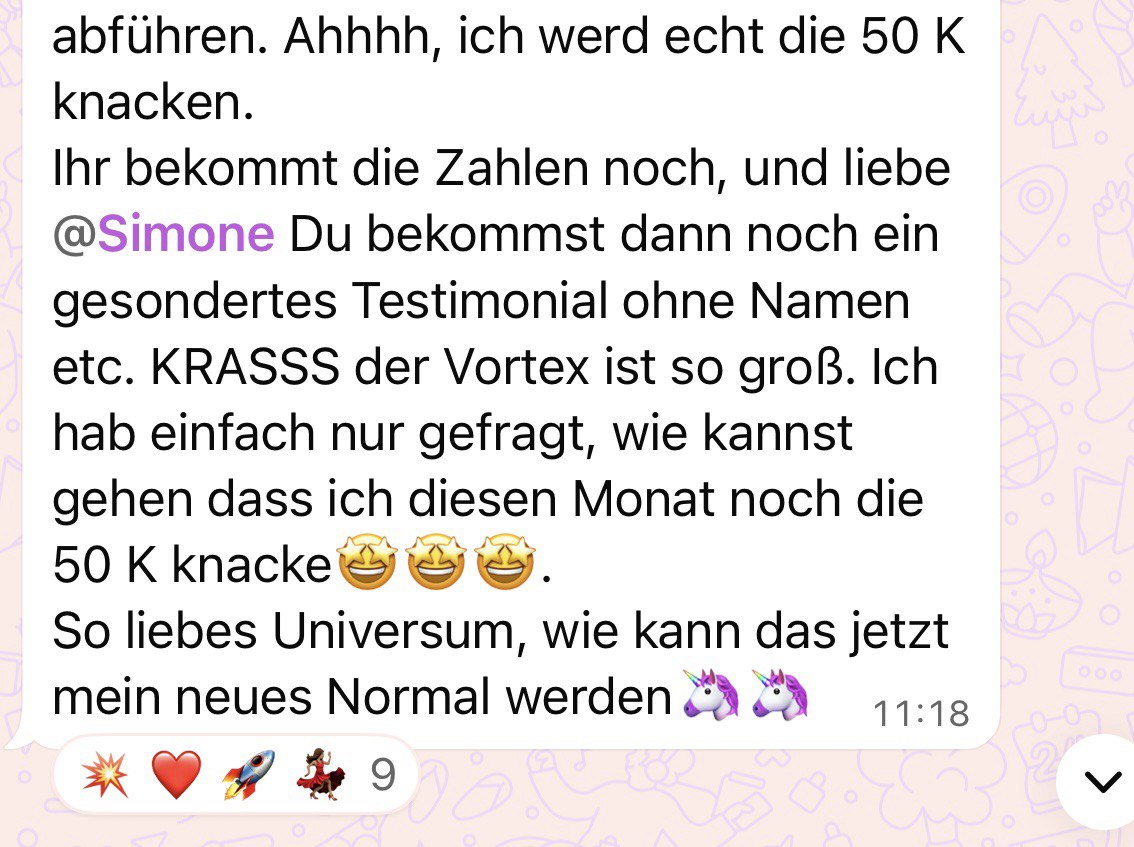Image resolution: width=1134 pixels, height=847 pixels.
Task: Open the @Simone mention
Action: (163, 235)
